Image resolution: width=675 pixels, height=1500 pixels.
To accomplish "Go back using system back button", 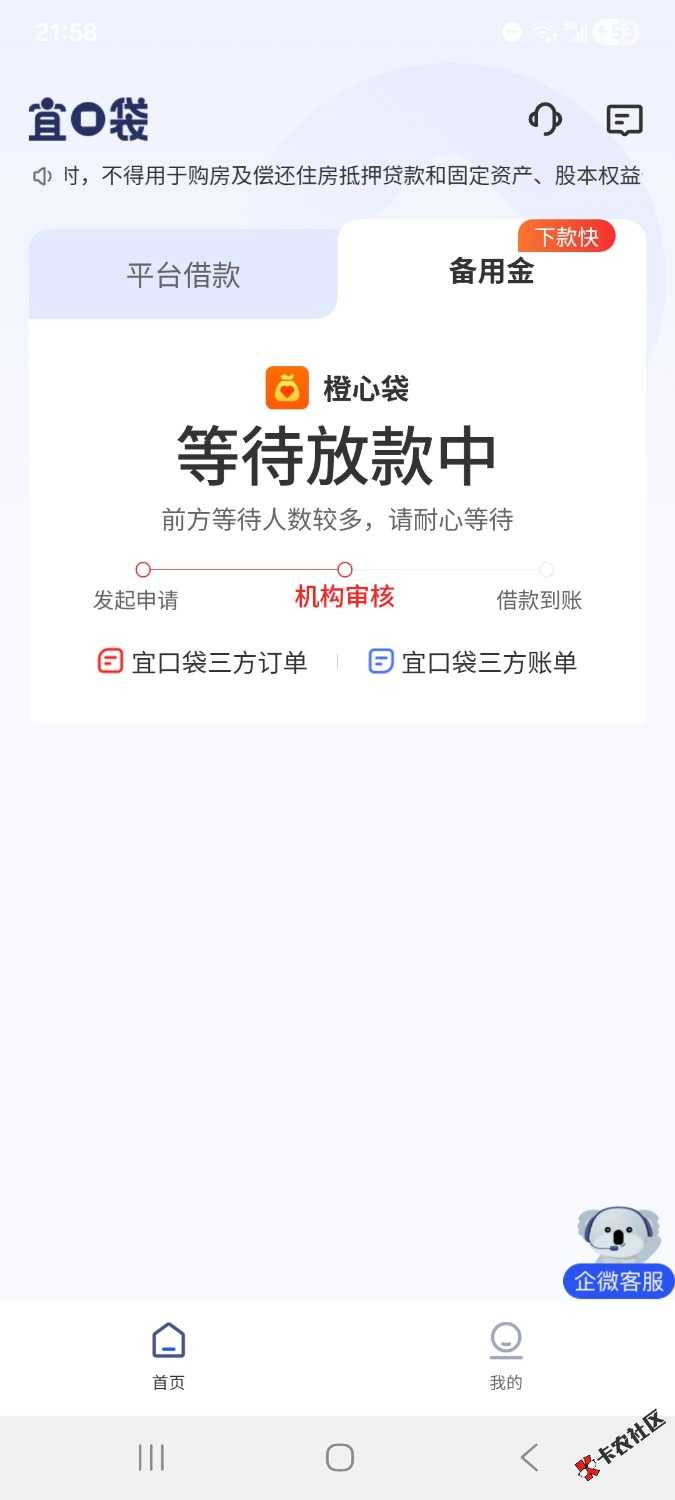I will coord(529,1457).
